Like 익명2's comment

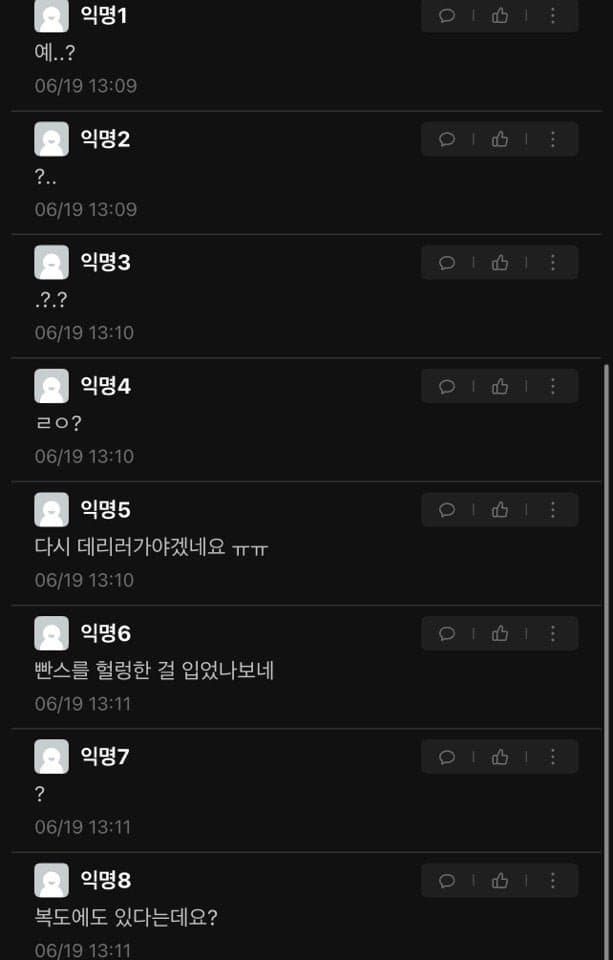500,139
